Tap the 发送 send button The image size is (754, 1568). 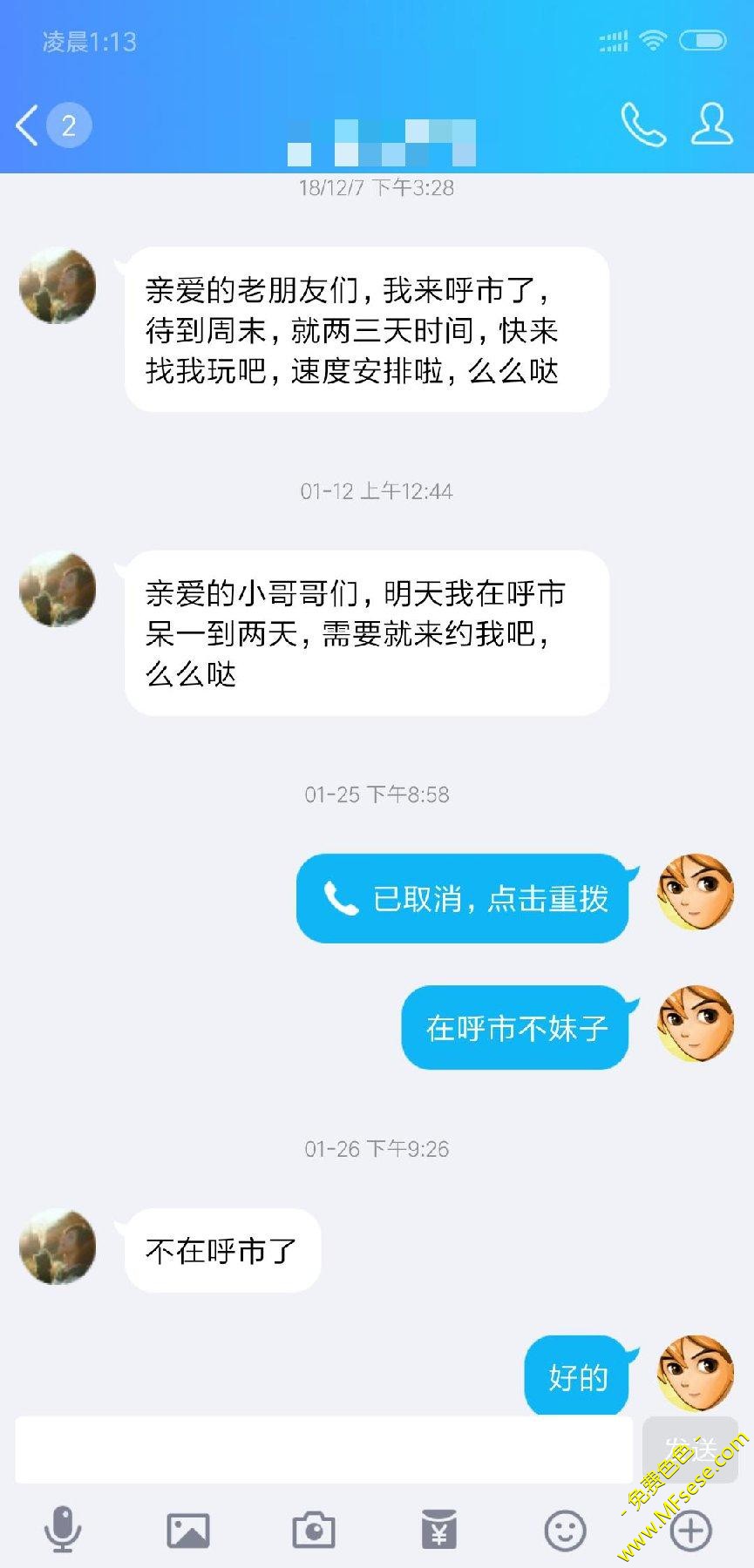(x=689, y=1448)
